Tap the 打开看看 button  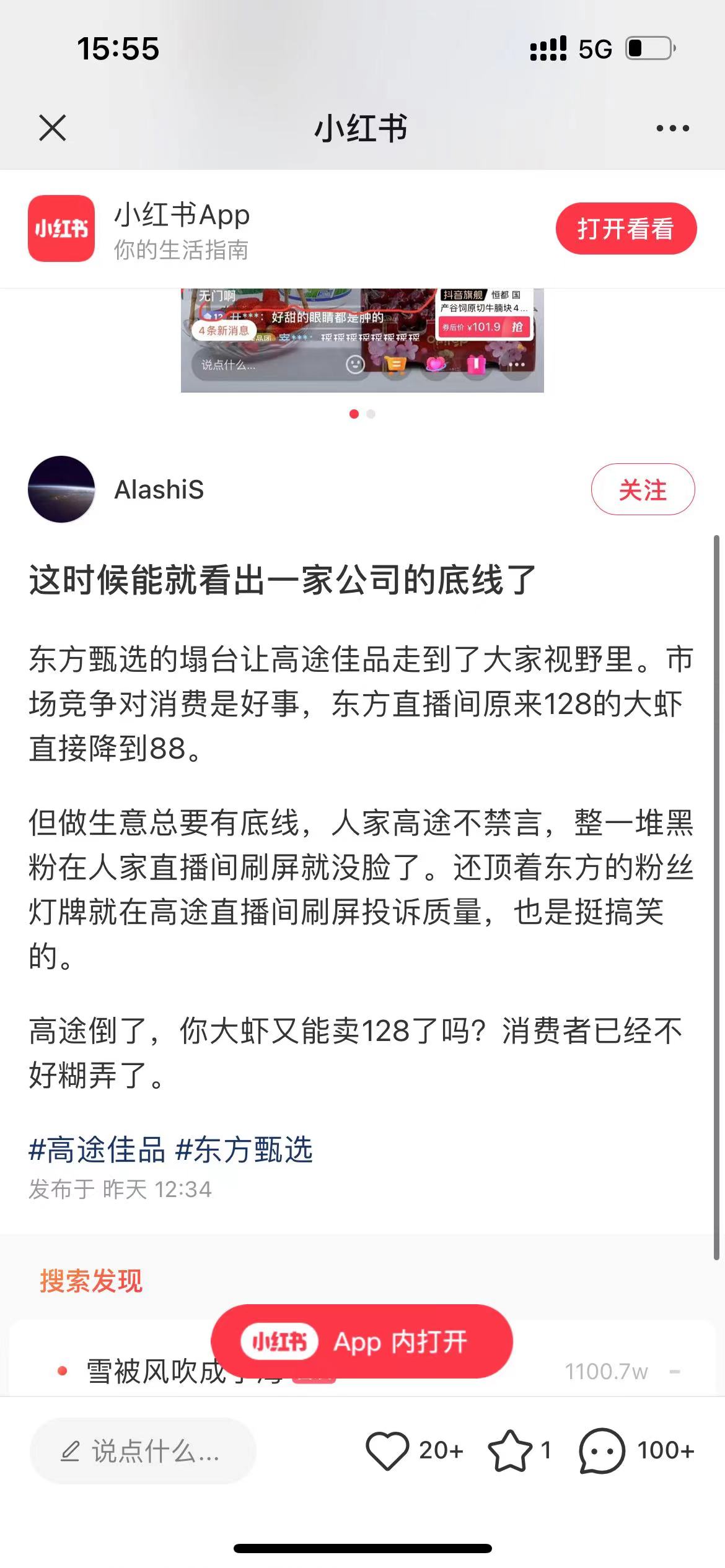[x=626, y=229]
